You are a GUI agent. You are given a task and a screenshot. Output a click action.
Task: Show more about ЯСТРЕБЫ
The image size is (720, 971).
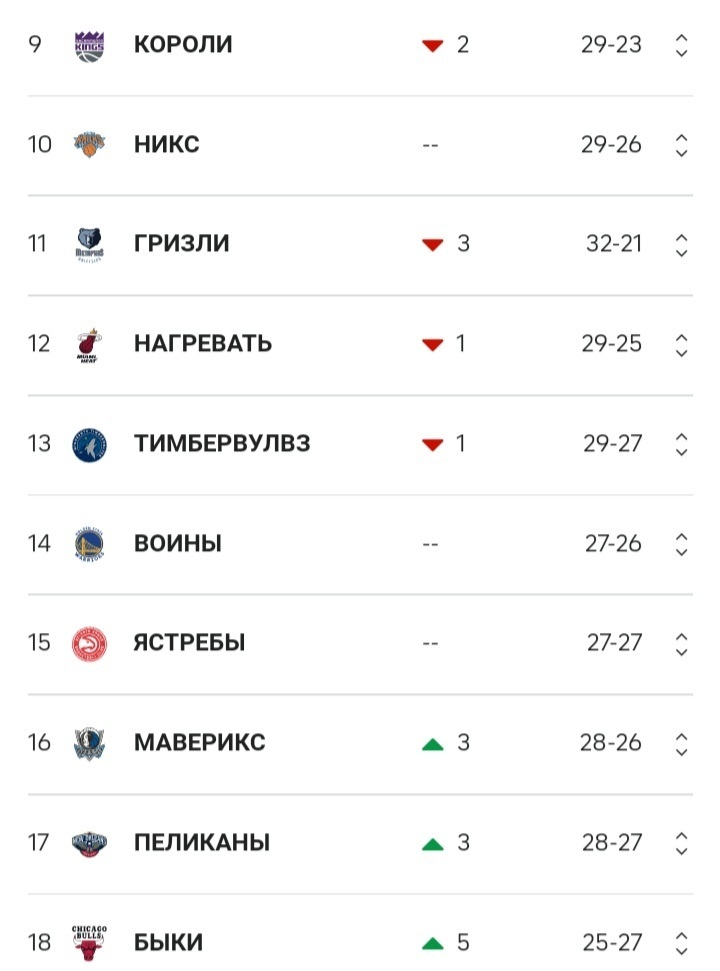click(682, 643)
